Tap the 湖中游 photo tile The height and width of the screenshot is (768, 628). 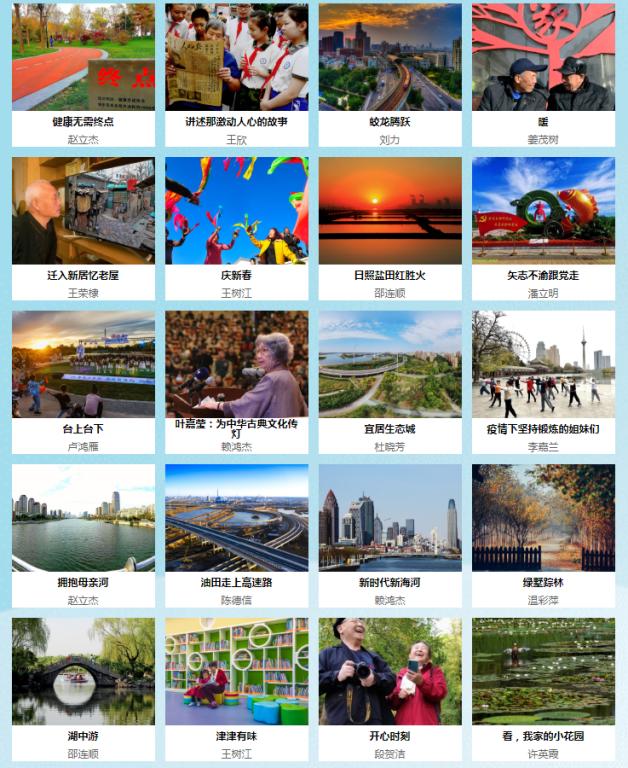[x=83, y=671]
